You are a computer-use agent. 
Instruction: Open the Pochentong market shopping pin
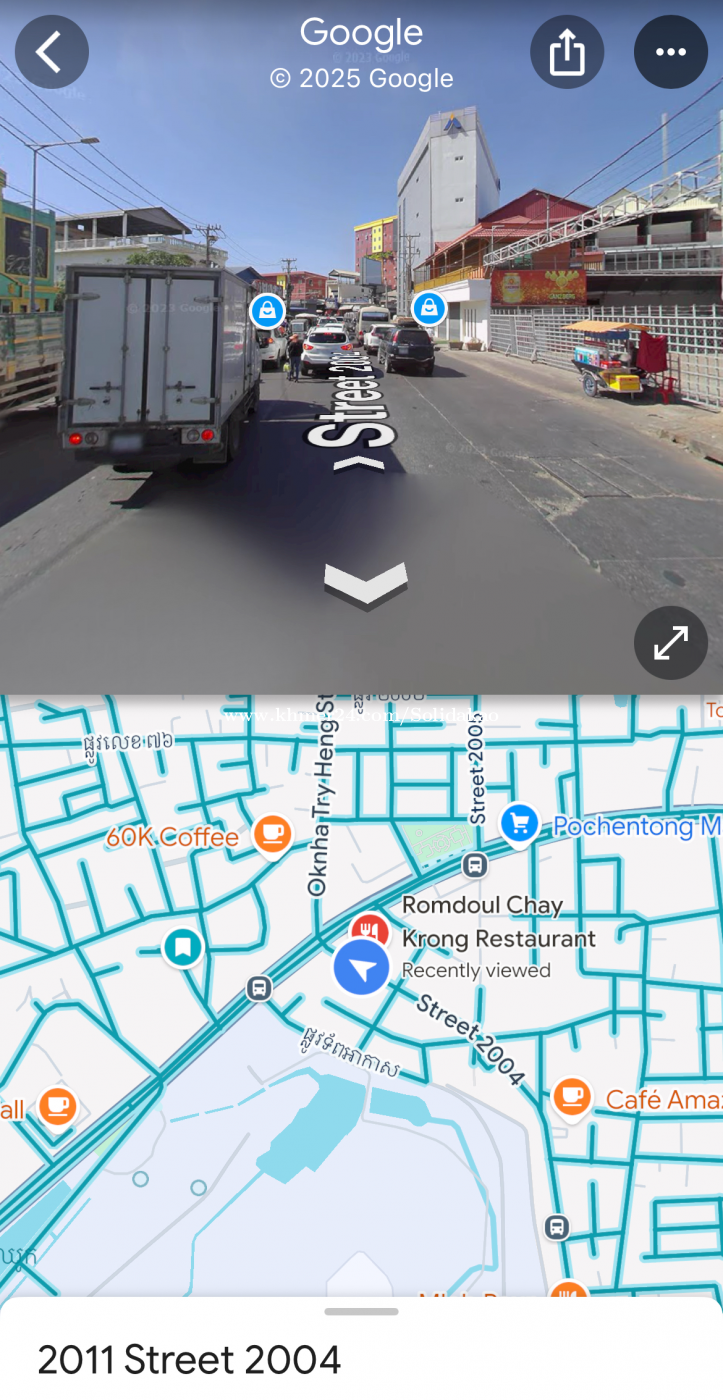point(519,825)
